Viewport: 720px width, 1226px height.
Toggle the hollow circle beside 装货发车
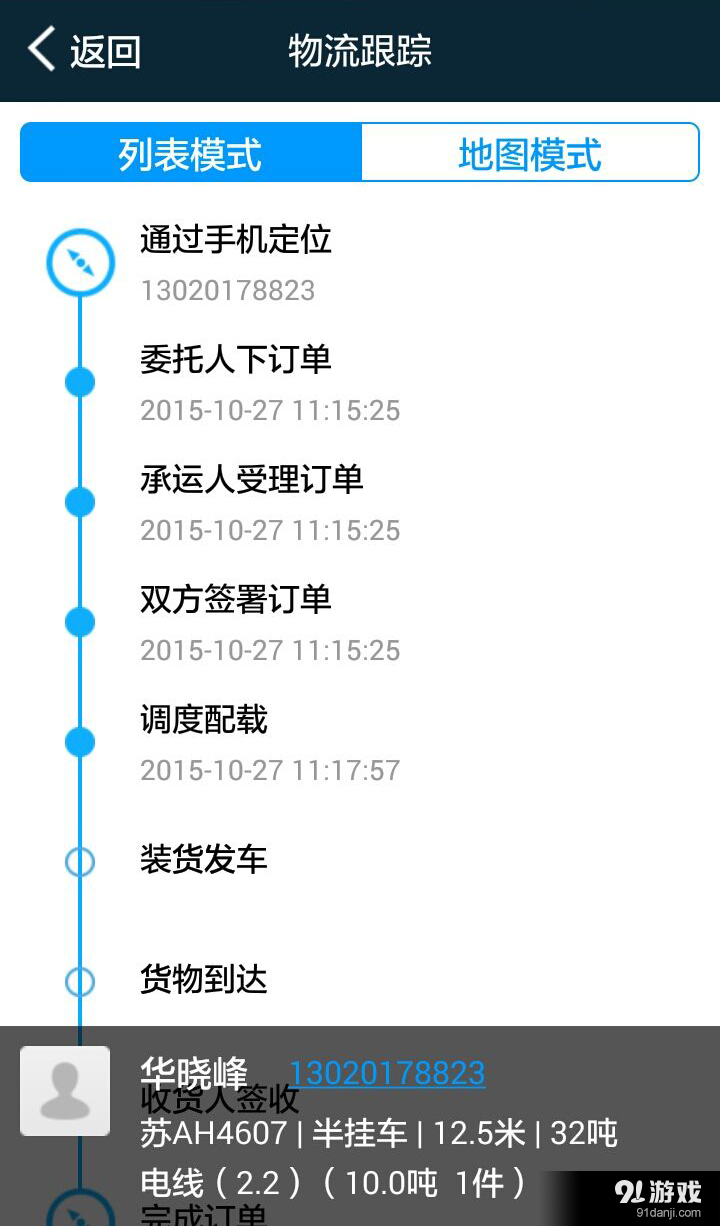(80, 861)
